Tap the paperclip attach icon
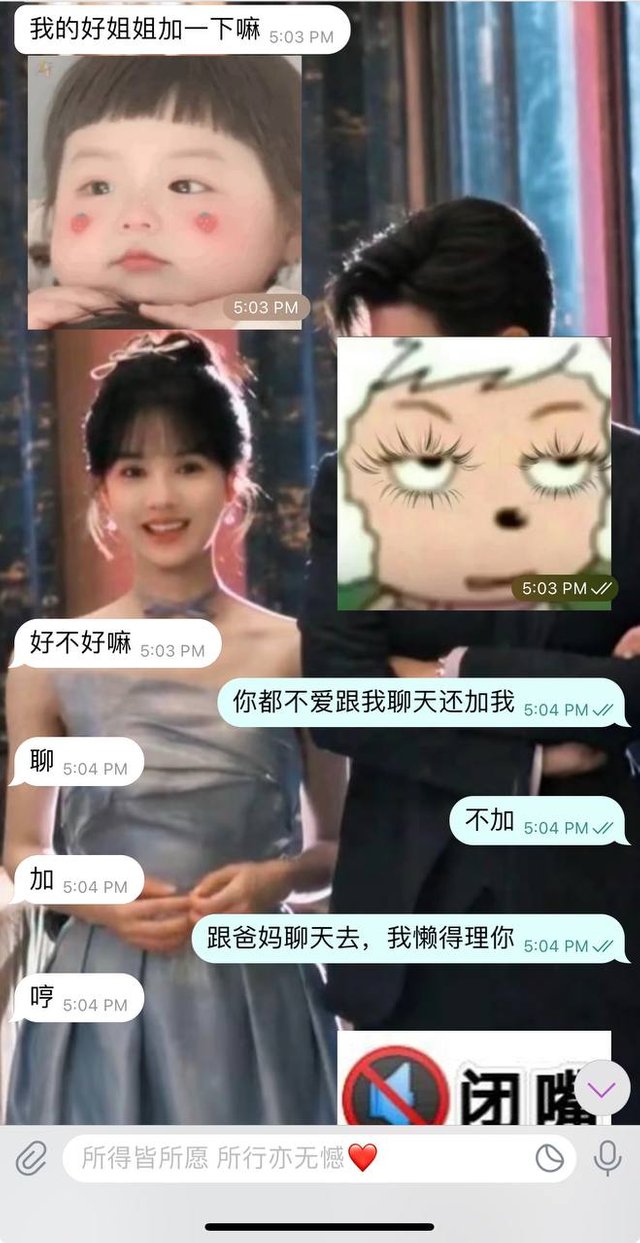 tap(32, 1160)
